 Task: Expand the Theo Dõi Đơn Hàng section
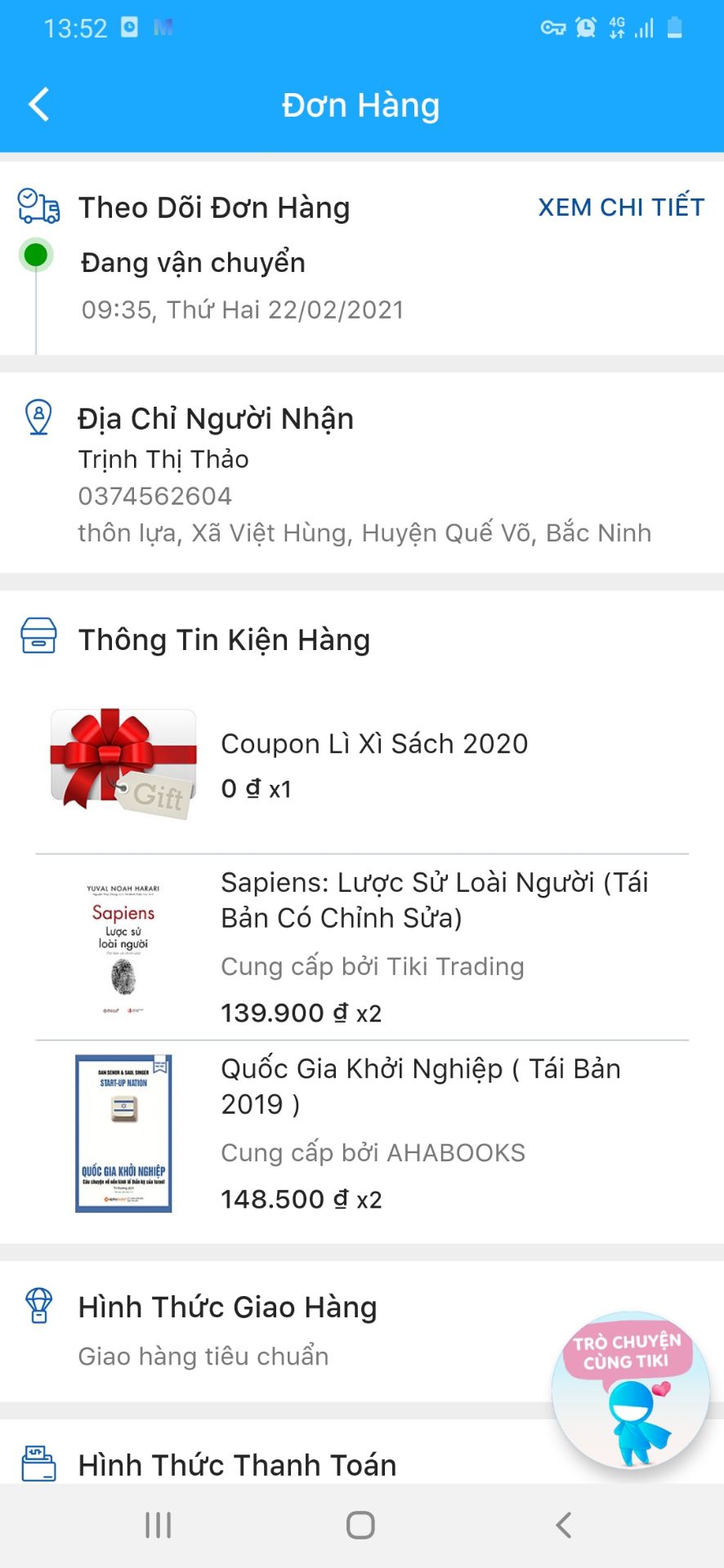215,207
